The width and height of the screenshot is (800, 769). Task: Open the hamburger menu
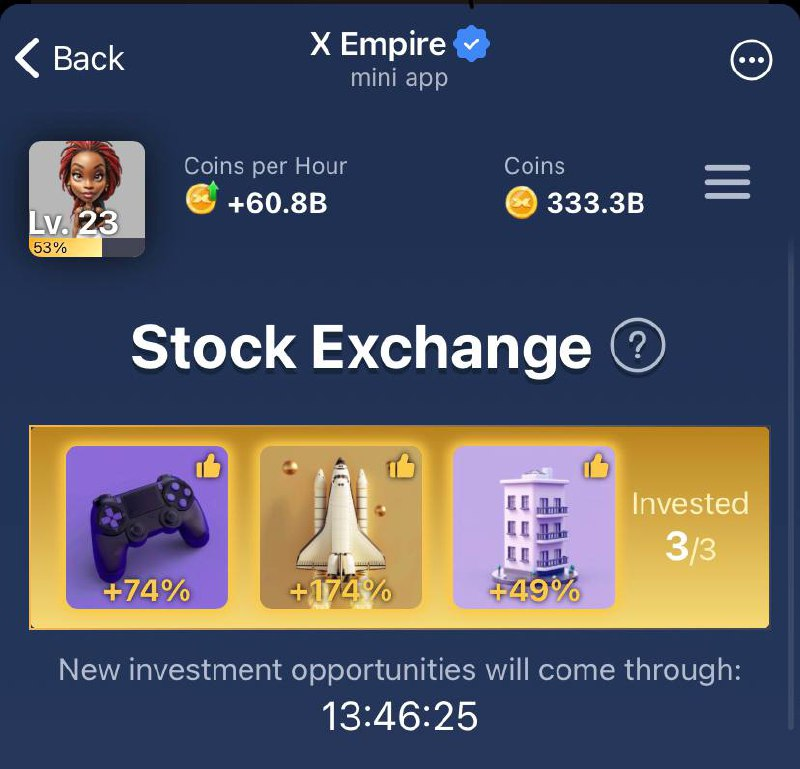[x=727, y=182]
